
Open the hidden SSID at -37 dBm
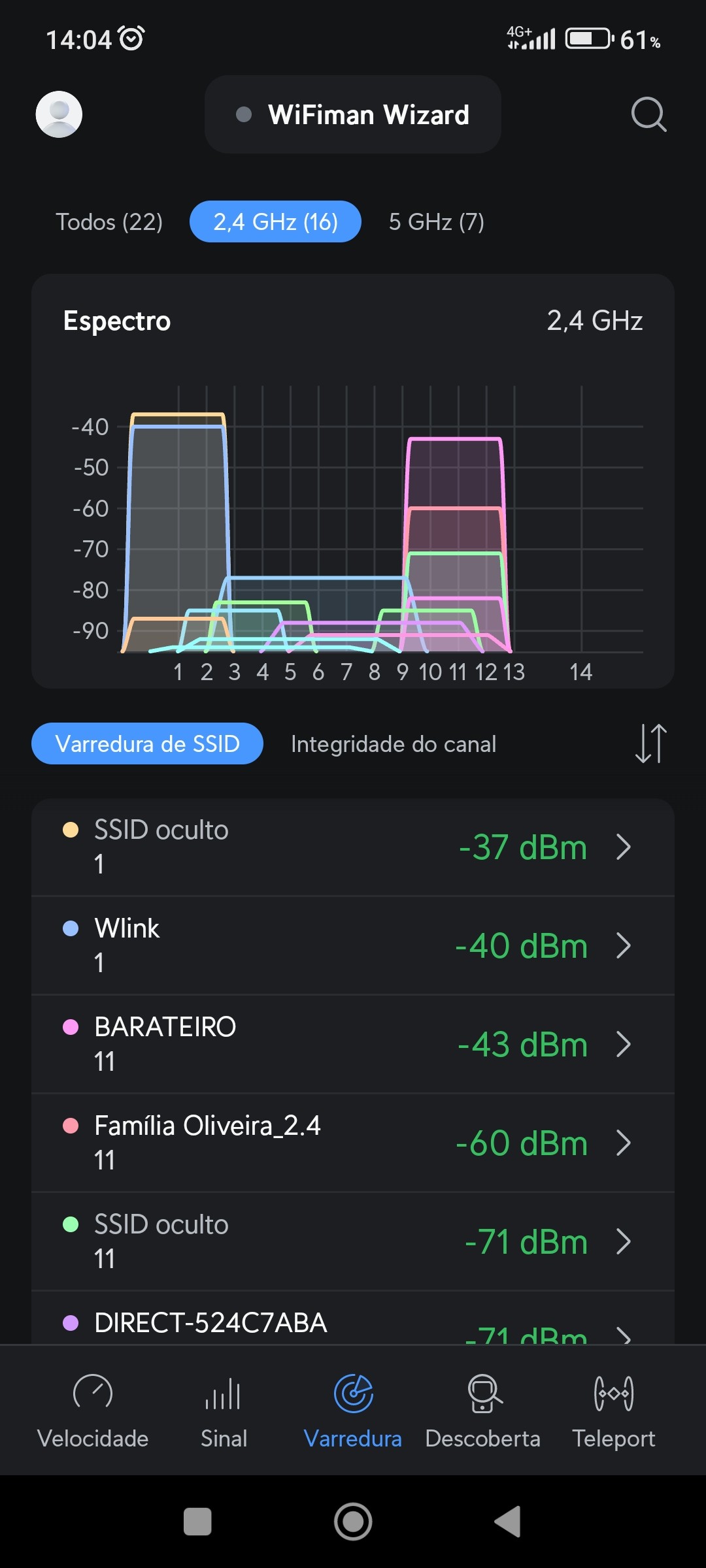(353, 847)
